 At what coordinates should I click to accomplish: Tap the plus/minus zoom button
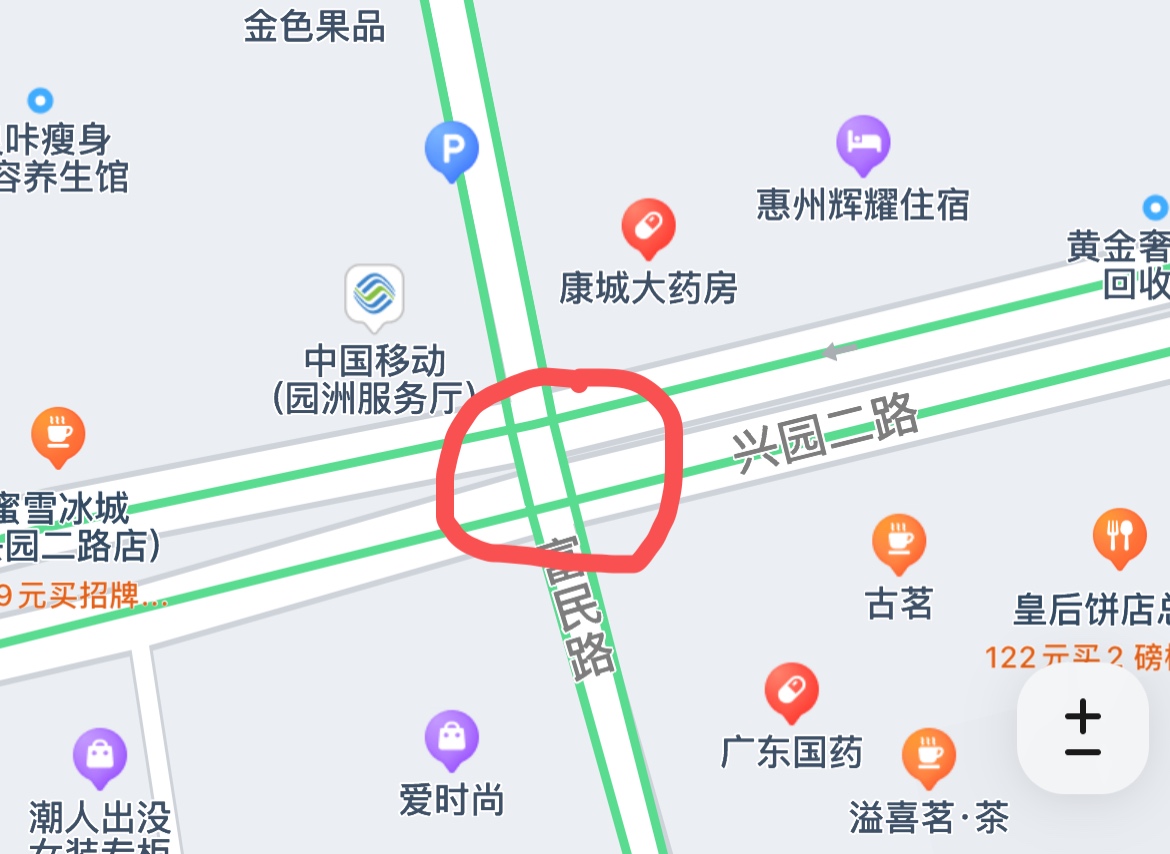[1082, 730]
